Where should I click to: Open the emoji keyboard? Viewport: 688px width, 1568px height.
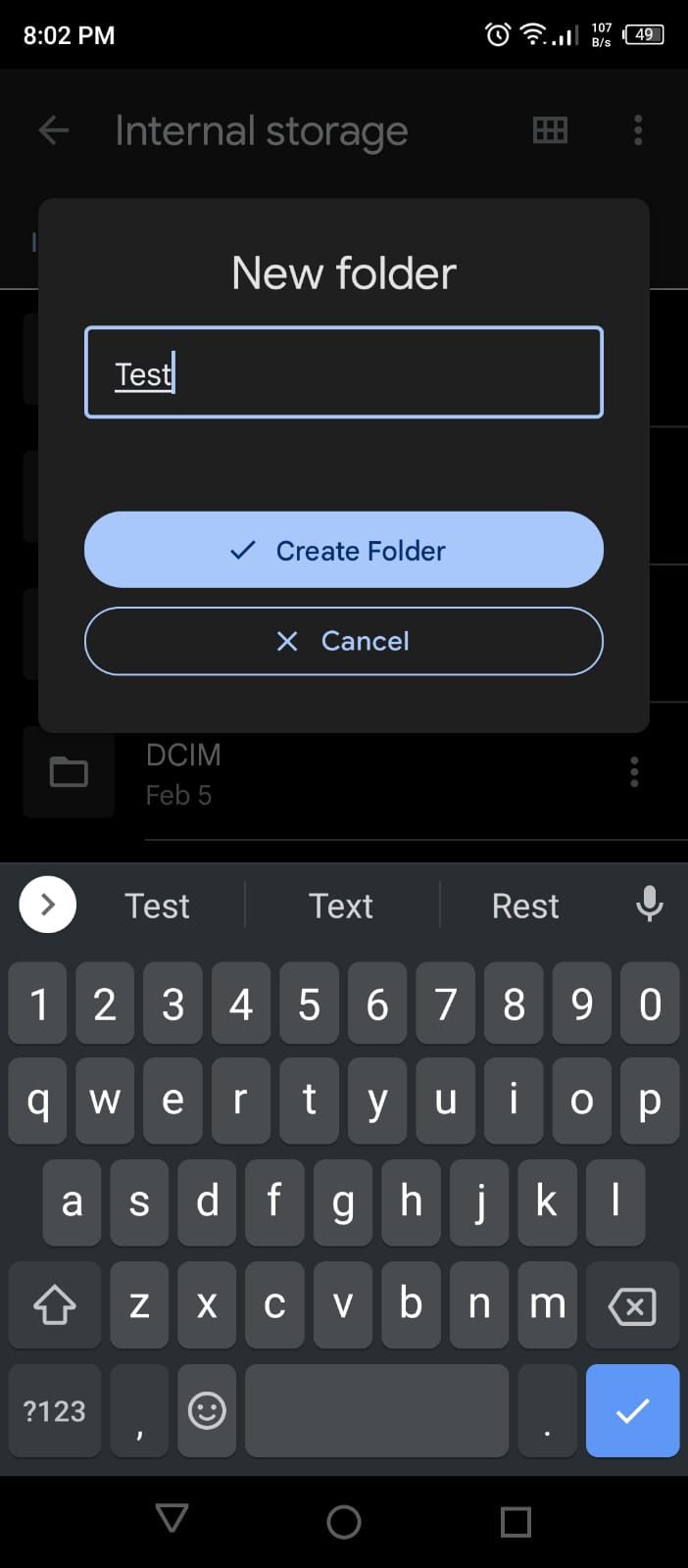(207, 1410)
